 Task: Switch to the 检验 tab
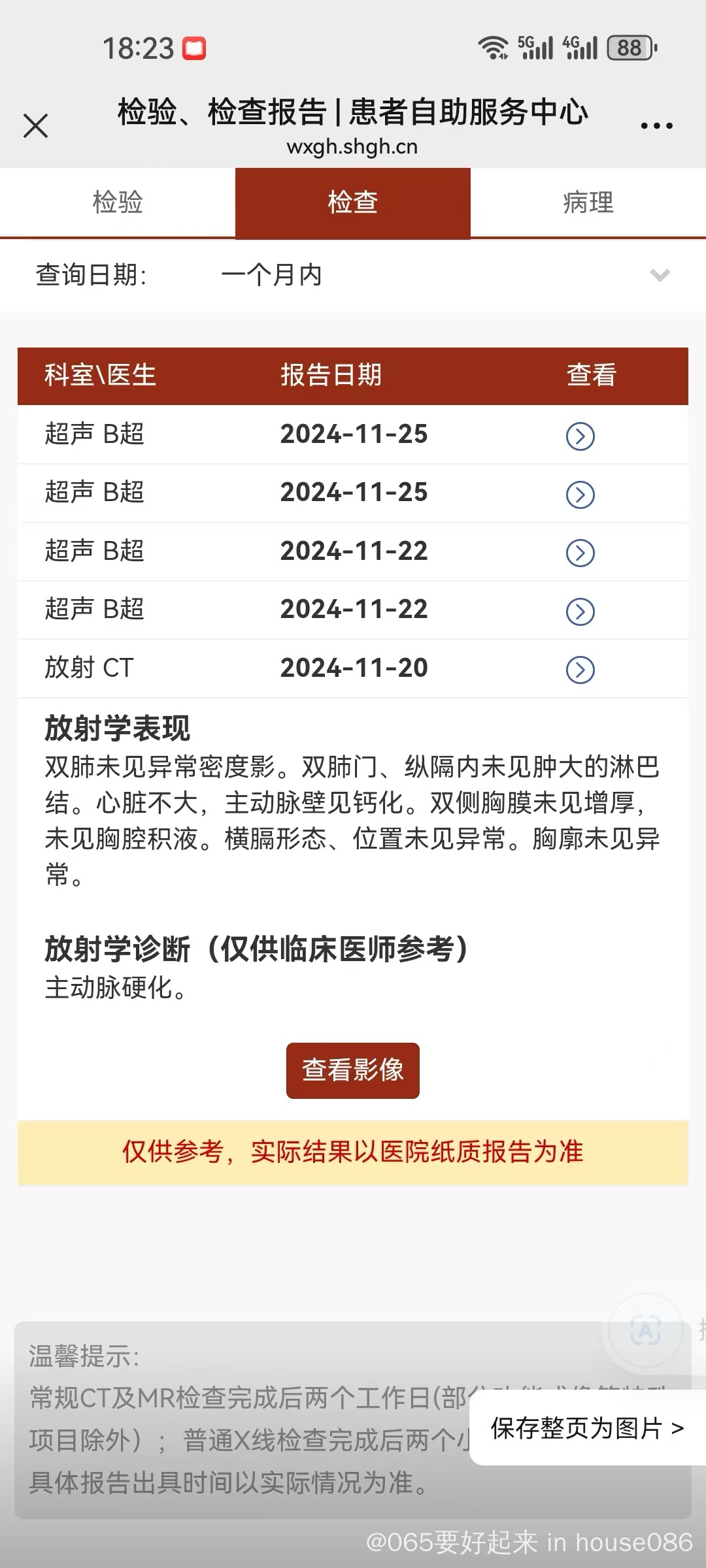(x=118, y=203)
